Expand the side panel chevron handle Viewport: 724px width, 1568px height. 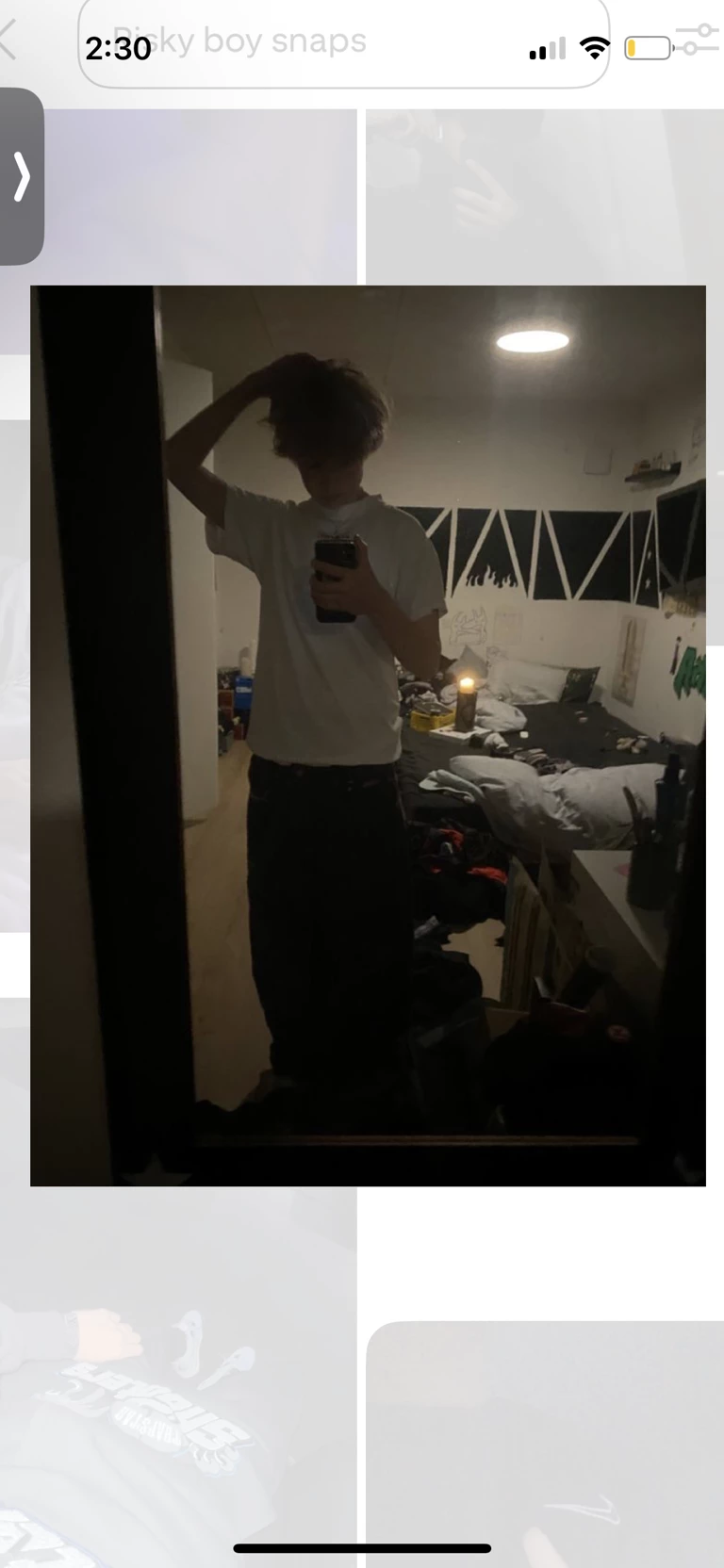[x=21, y=176]
